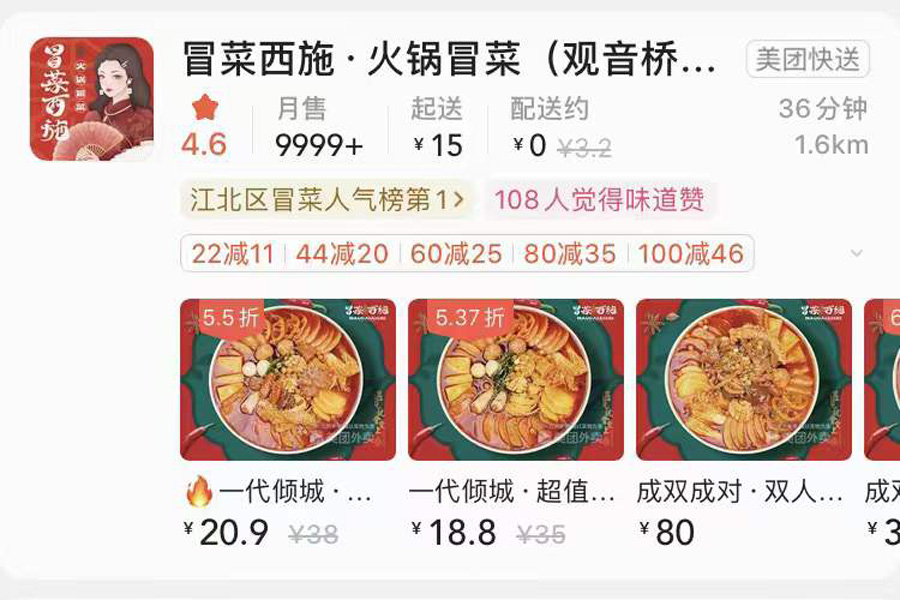The height and width of the screenshot is (600, 900).
Task: Tap the 108人觉得味道赞 review tag
Action: click(600, 199)
